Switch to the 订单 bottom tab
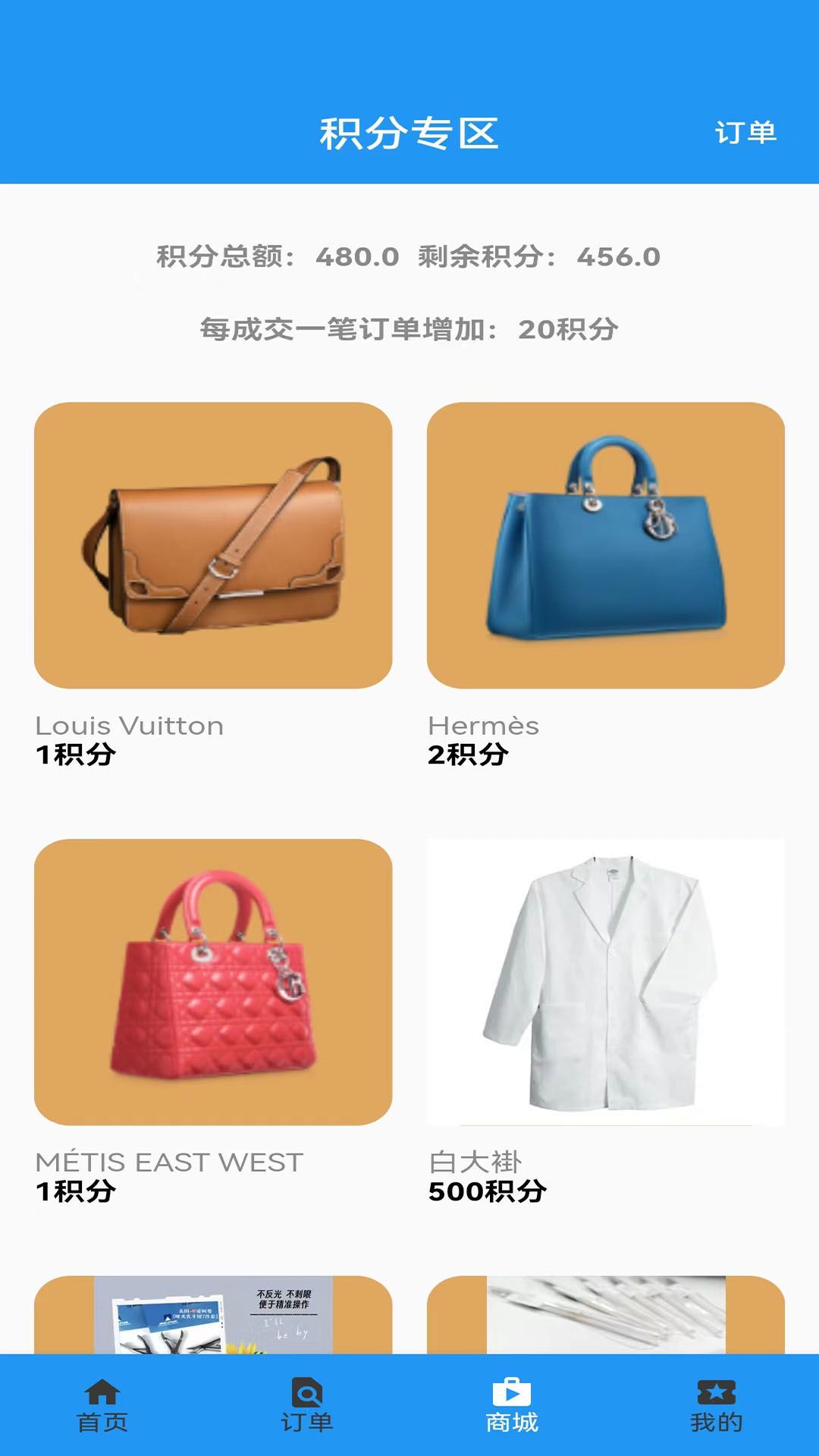Screen dimensions: 819x1456 (307, 1406)
